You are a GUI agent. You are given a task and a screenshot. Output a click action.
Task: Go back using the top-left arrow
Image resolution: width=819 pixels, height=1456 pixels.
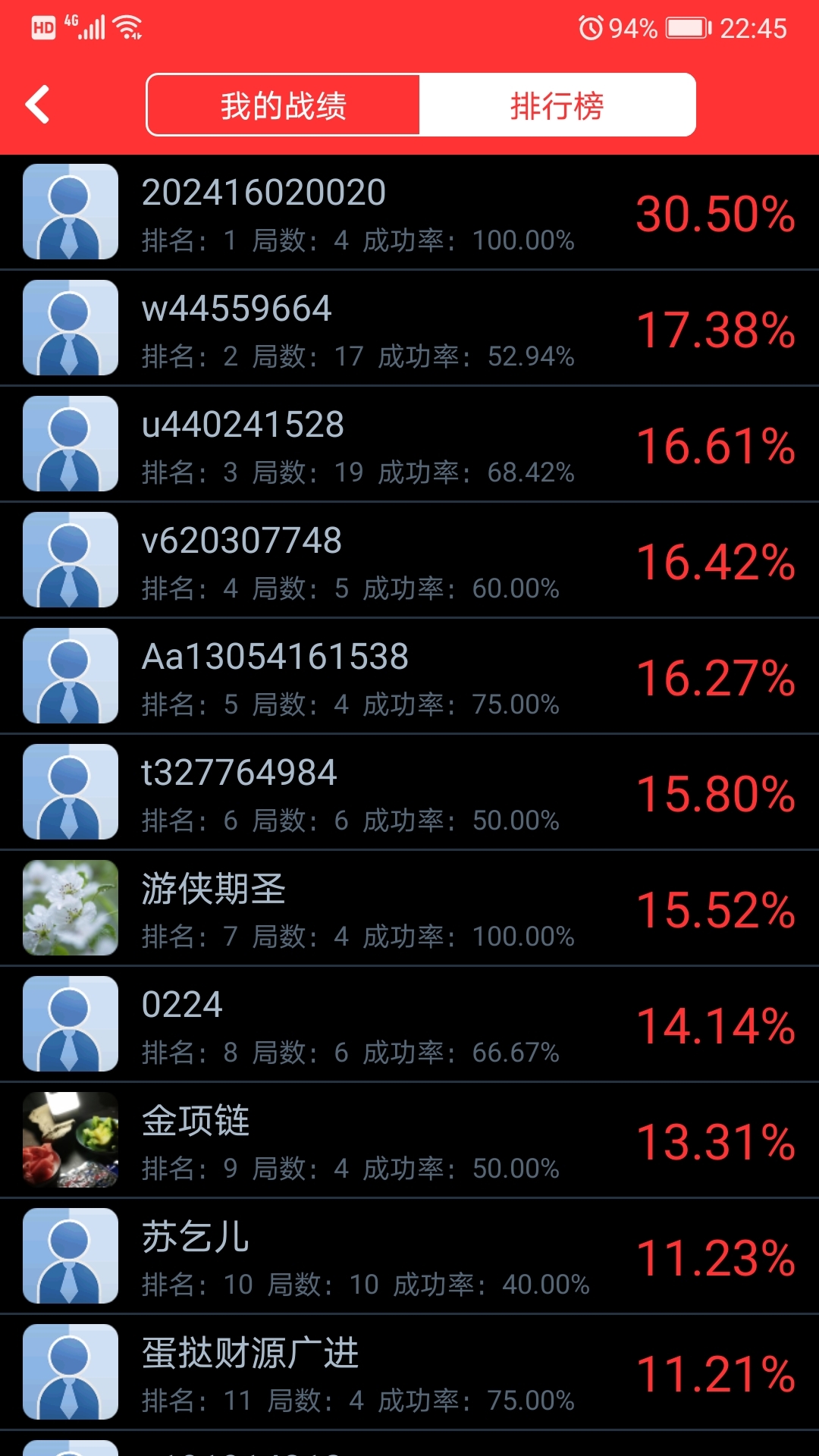pyautogui.click(x=38, y=105)
